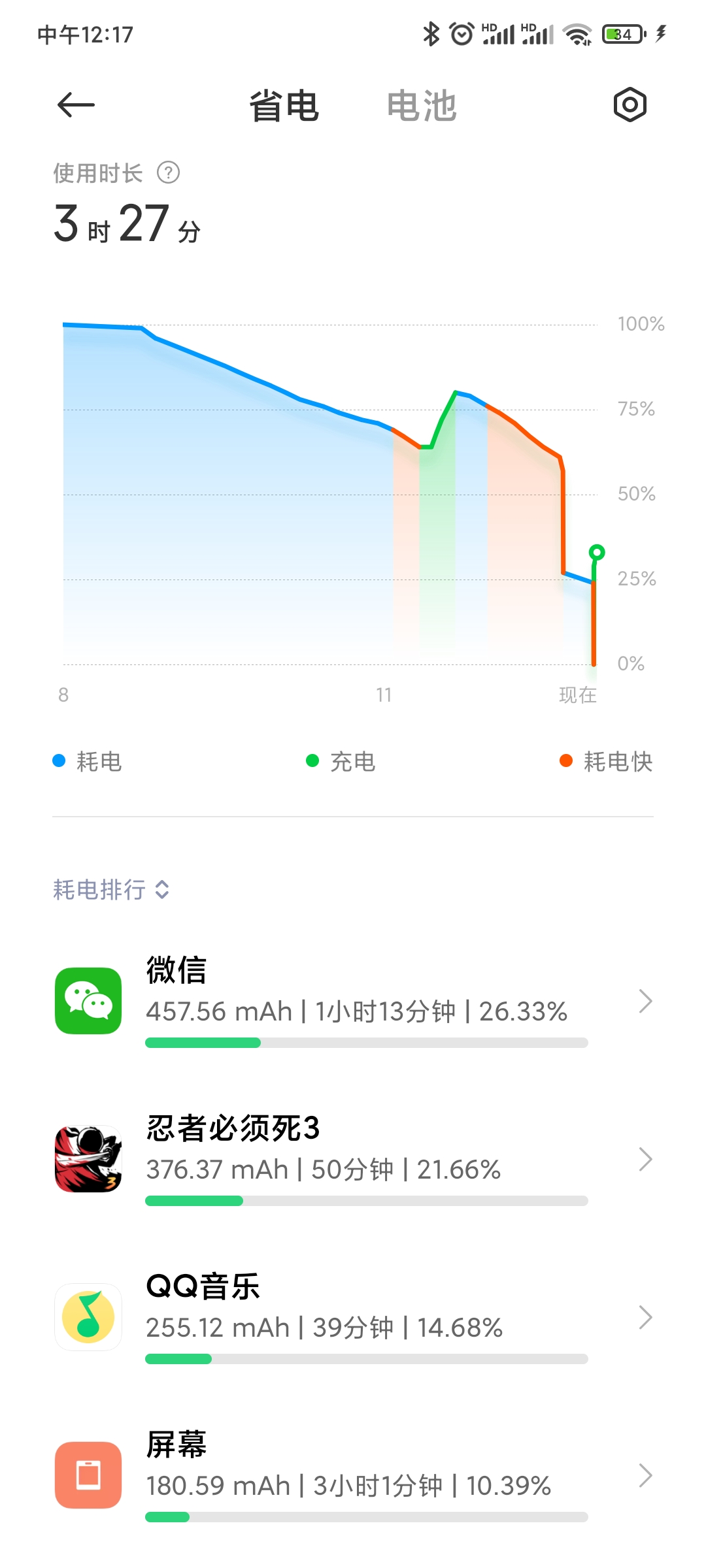Image resolution: width=706 pixels, height=1568 pixels.
Task: Open the 耗电排行 sort dropdown
Action: (111, 889)
